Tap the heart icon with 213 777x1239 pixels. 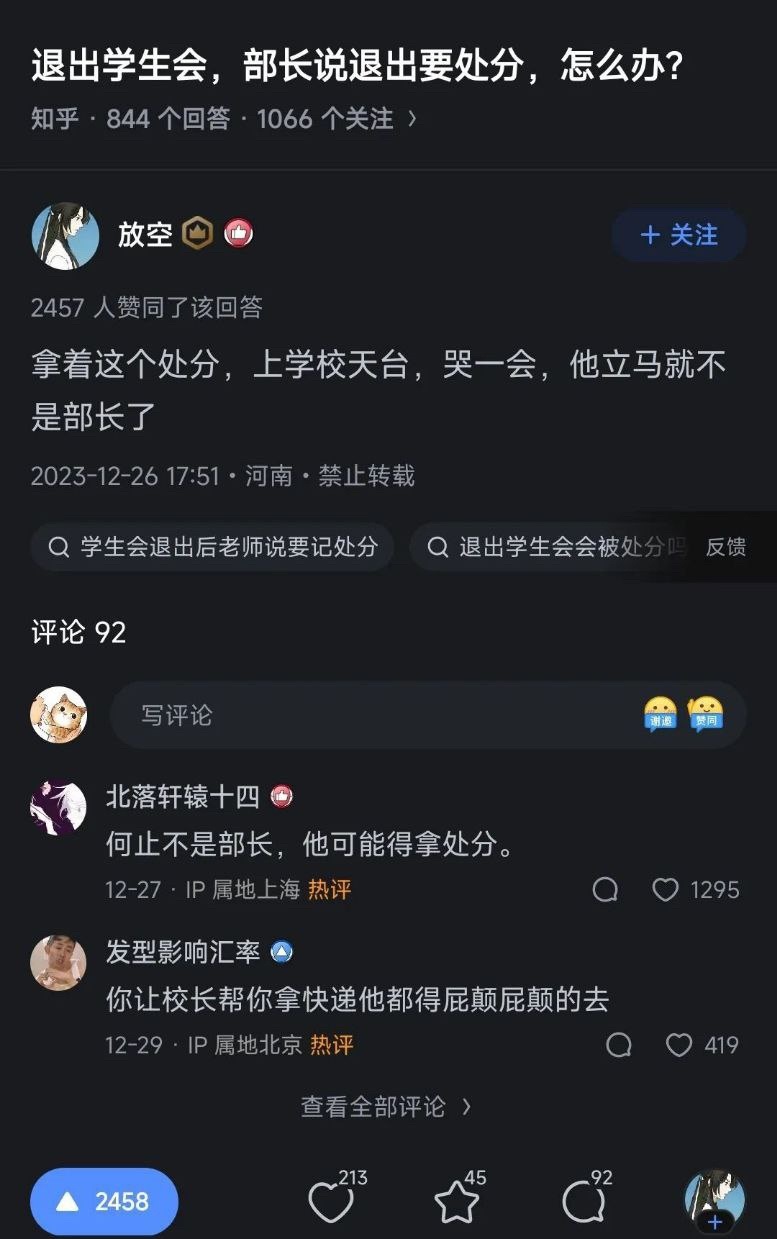(329, 1201)
